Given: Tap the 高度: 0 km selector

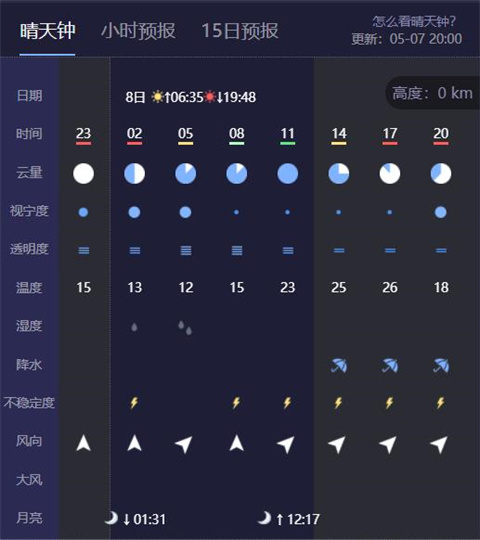Looking at the screenshot, I should click(x=432, y=93).
